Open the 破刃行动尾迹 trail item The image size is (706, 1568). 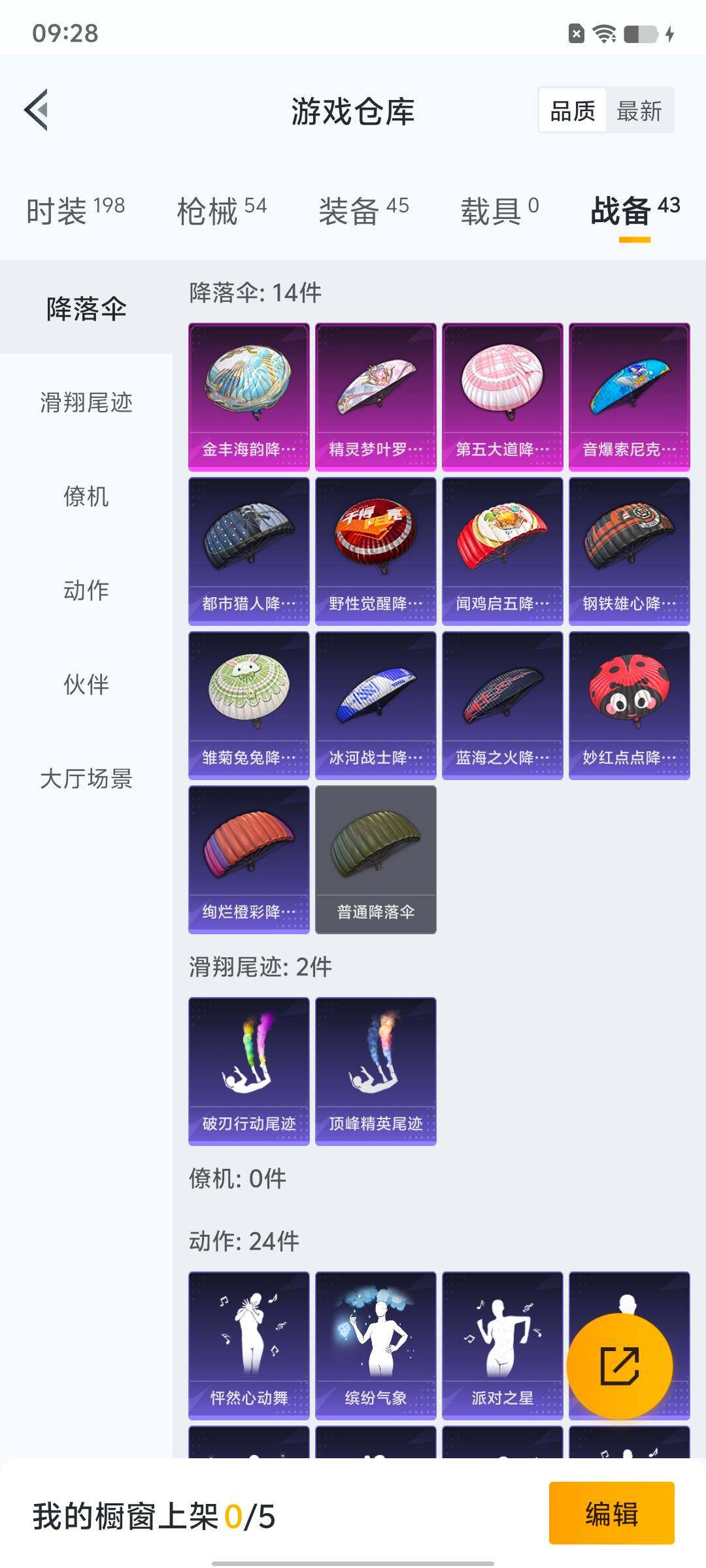pos(249,1071)
